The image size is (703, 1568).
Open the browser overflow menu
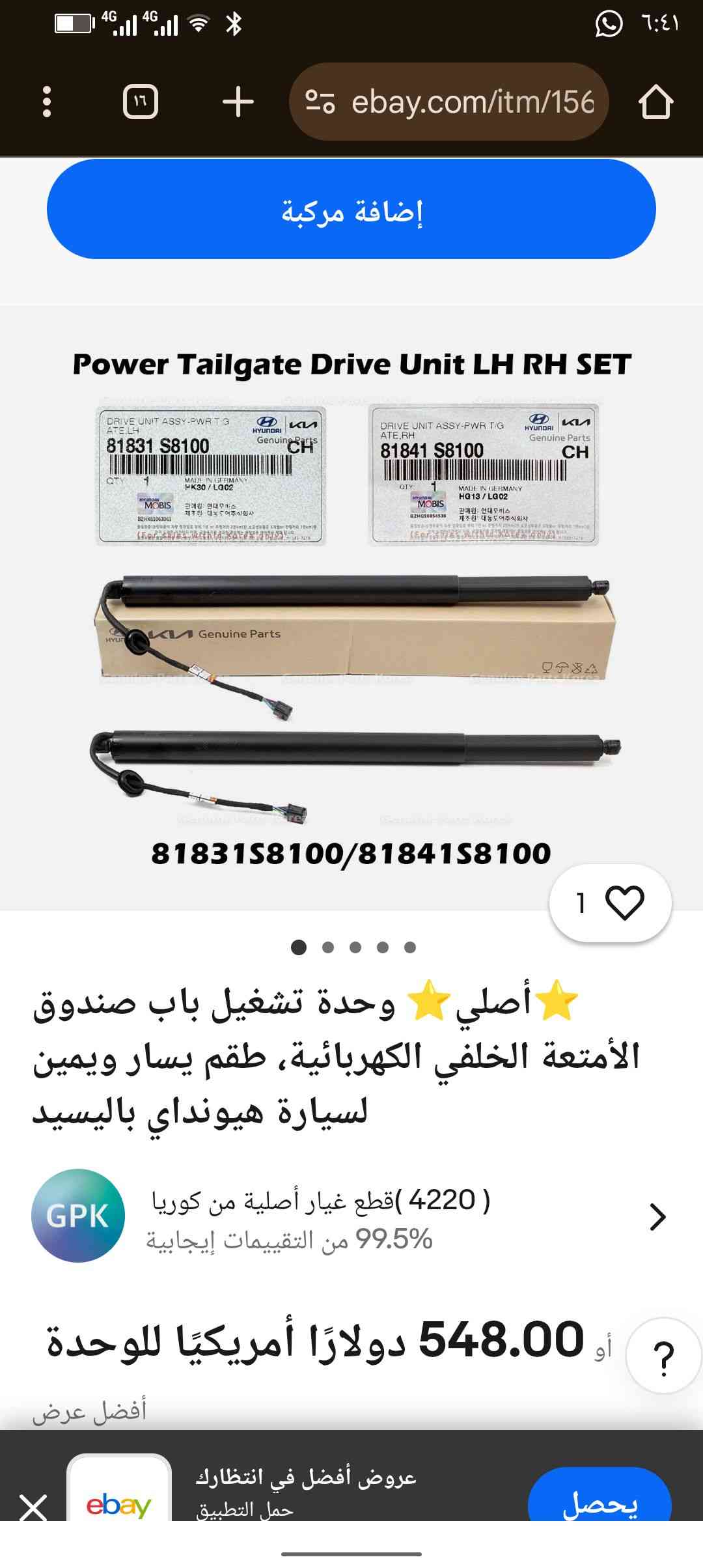(x=46, y=102)
